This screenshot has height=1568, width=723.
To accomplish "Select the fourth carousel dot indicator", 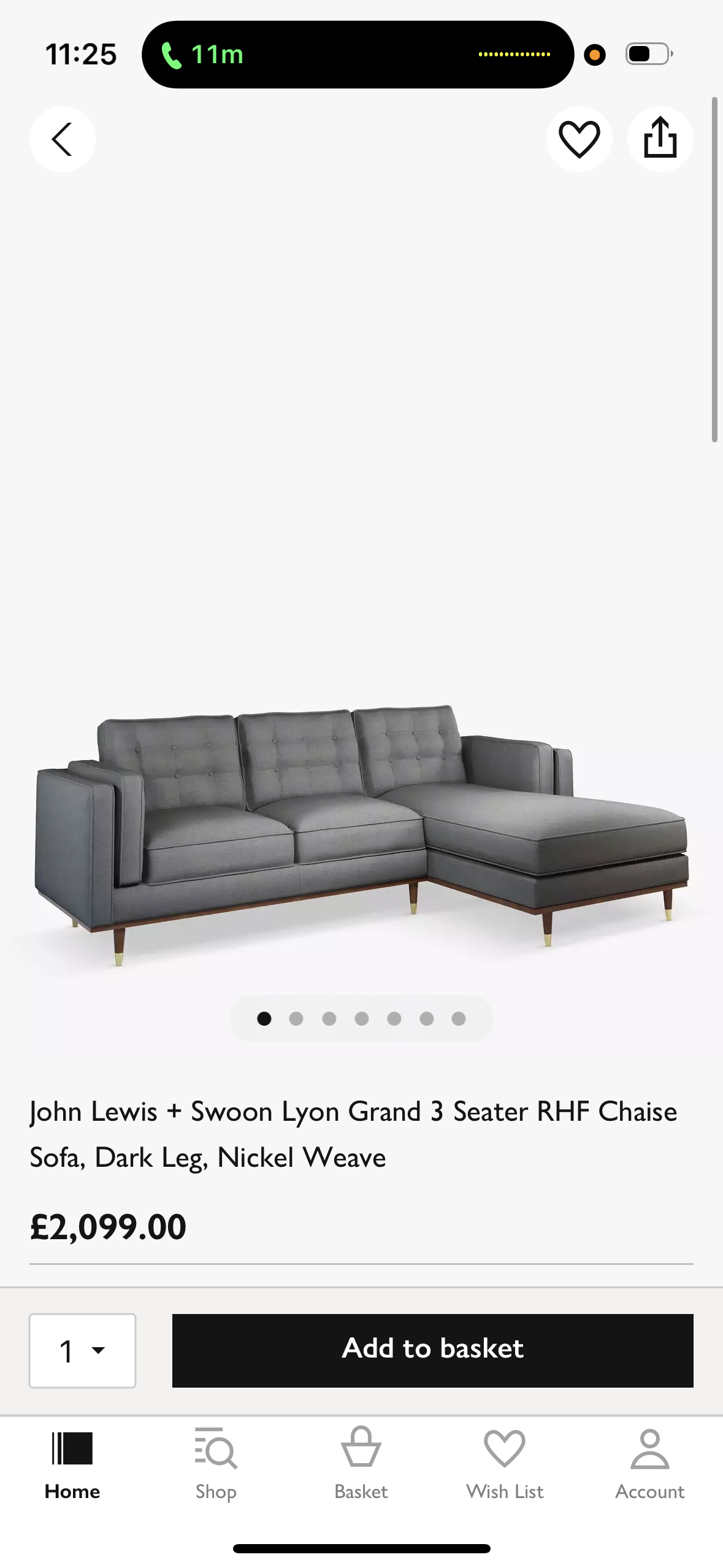I will [x=361, y=1018].
